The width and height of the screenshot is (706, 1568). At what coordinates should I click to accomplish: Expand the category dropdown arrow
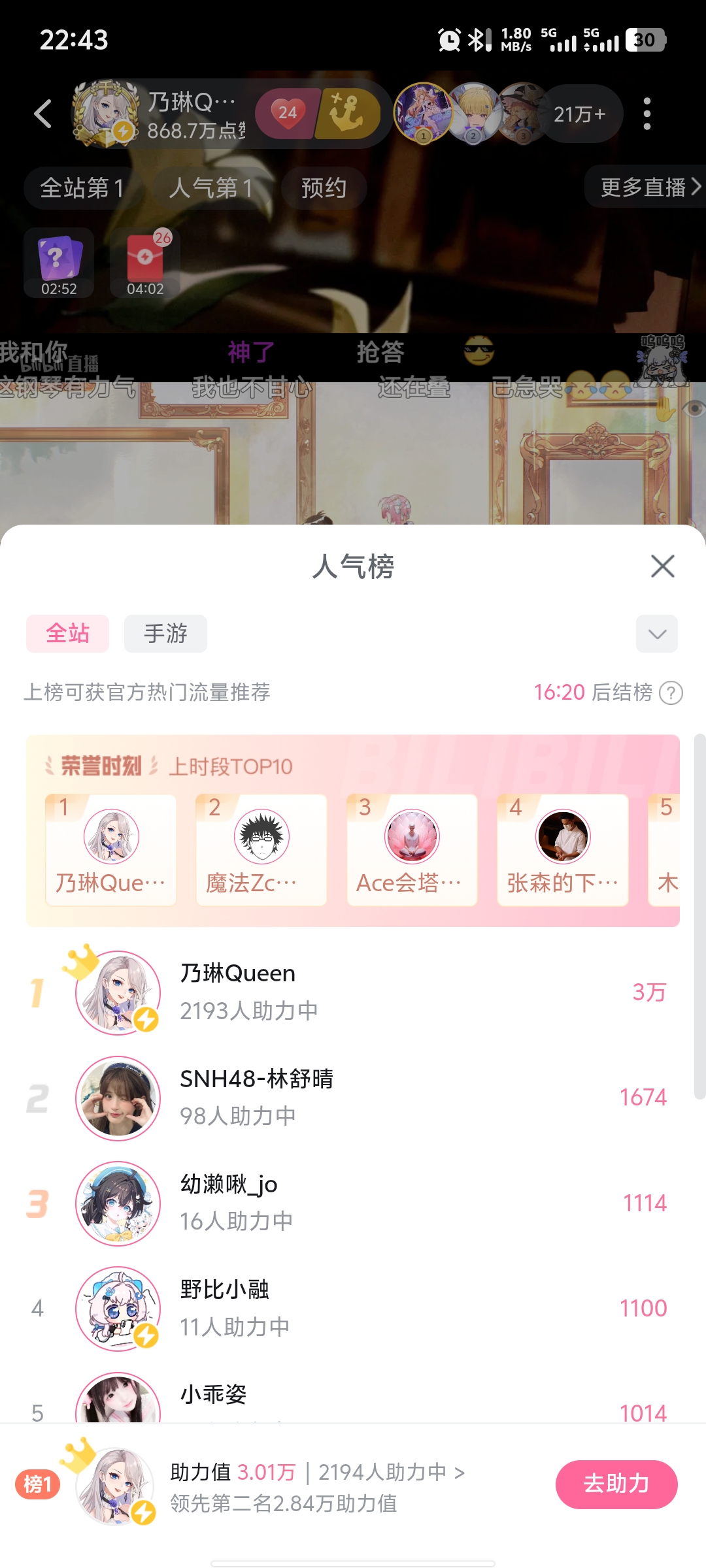656,633
